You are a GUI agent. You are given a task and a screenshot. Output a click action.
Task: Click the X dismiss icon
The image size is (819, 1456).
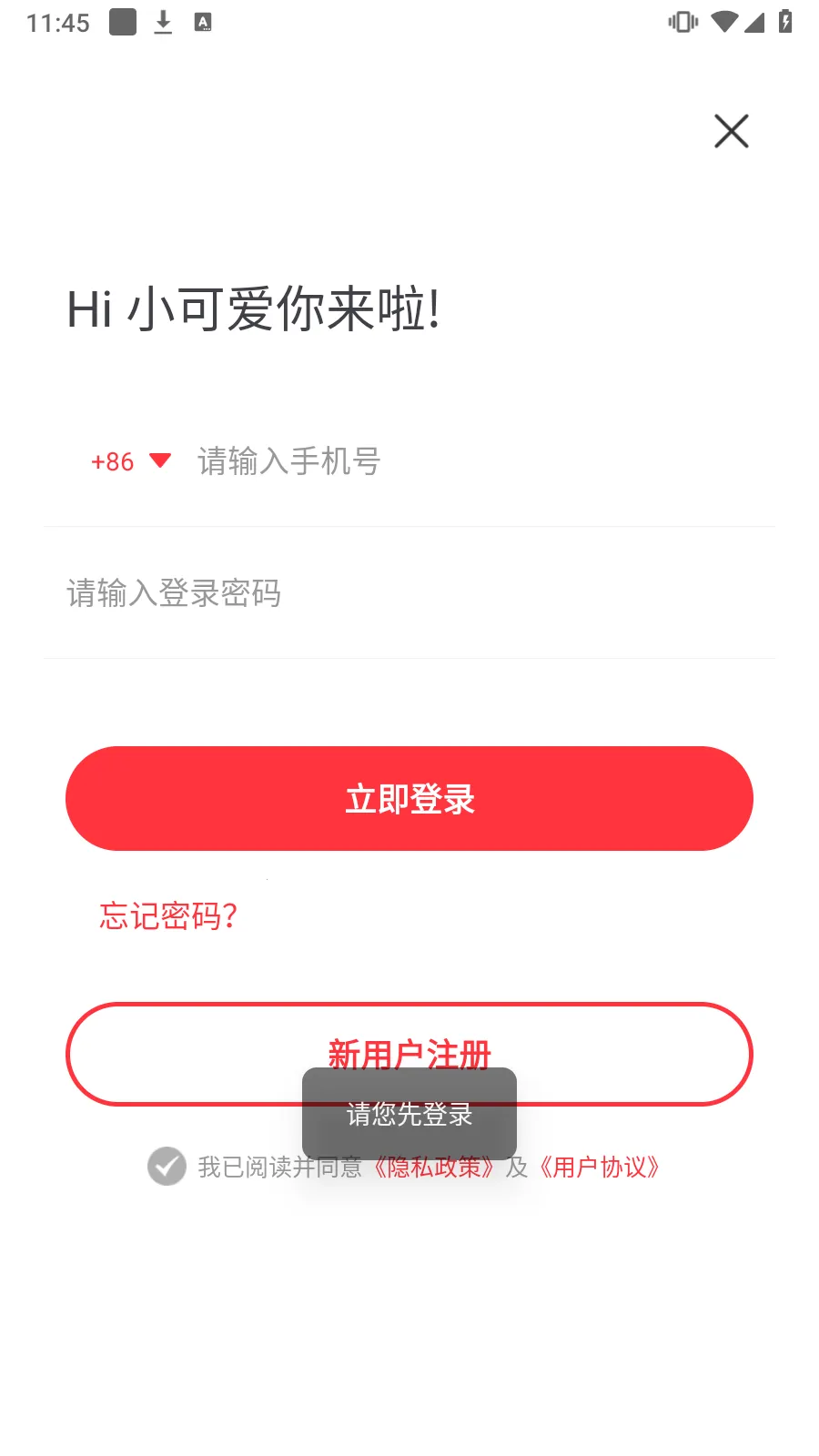[730, 131]
